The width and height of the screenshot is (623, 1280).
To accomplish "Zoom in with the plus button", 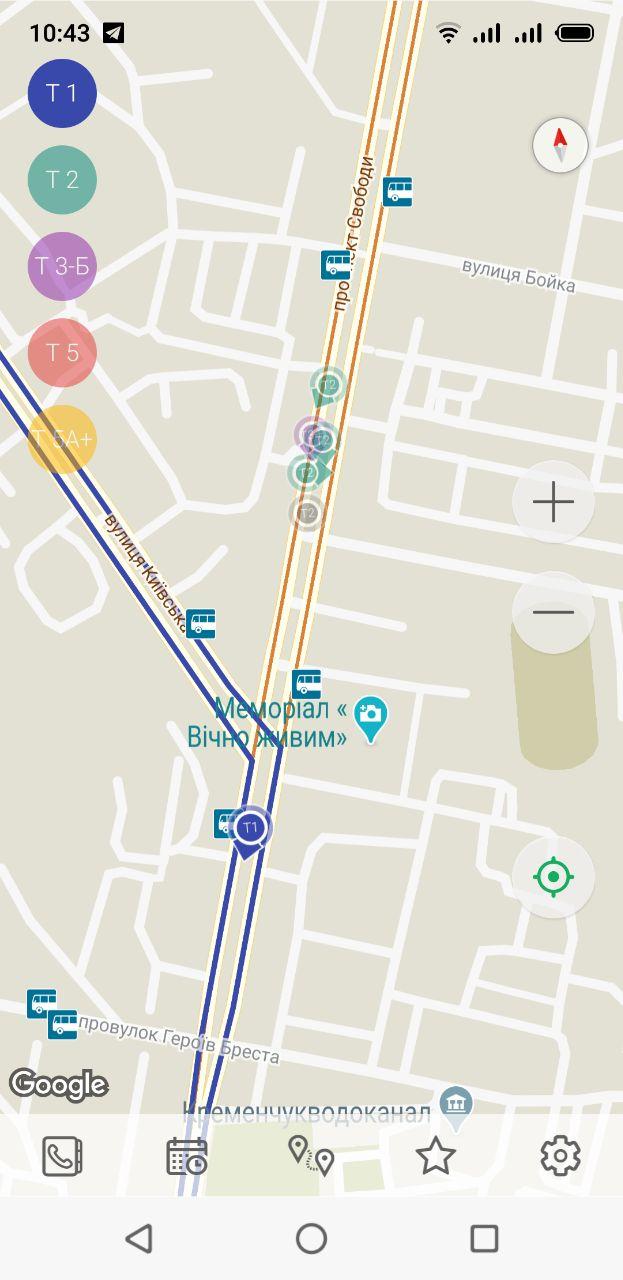I will (553, 502).
